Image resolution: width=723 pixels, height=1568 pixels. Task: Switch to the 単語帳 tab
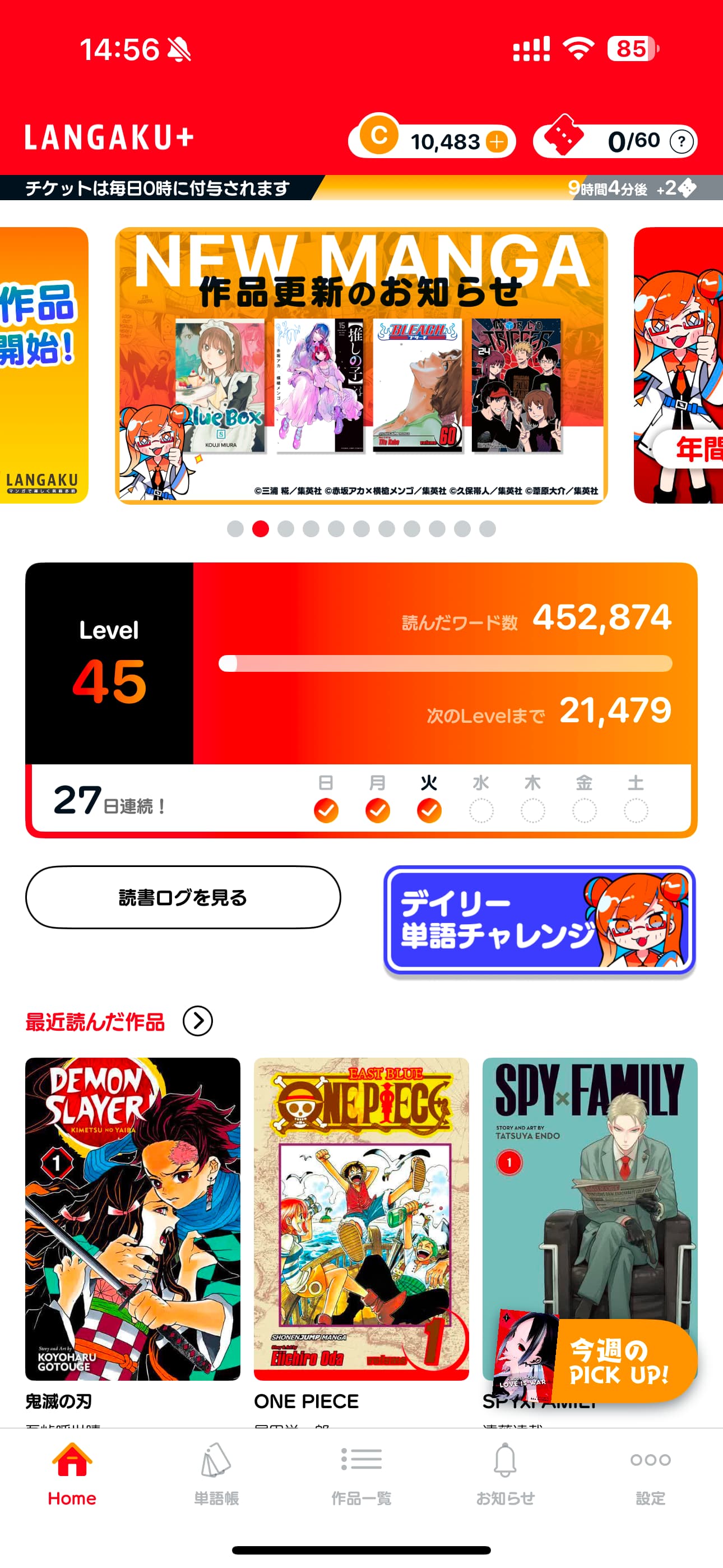pos(216,1473)
